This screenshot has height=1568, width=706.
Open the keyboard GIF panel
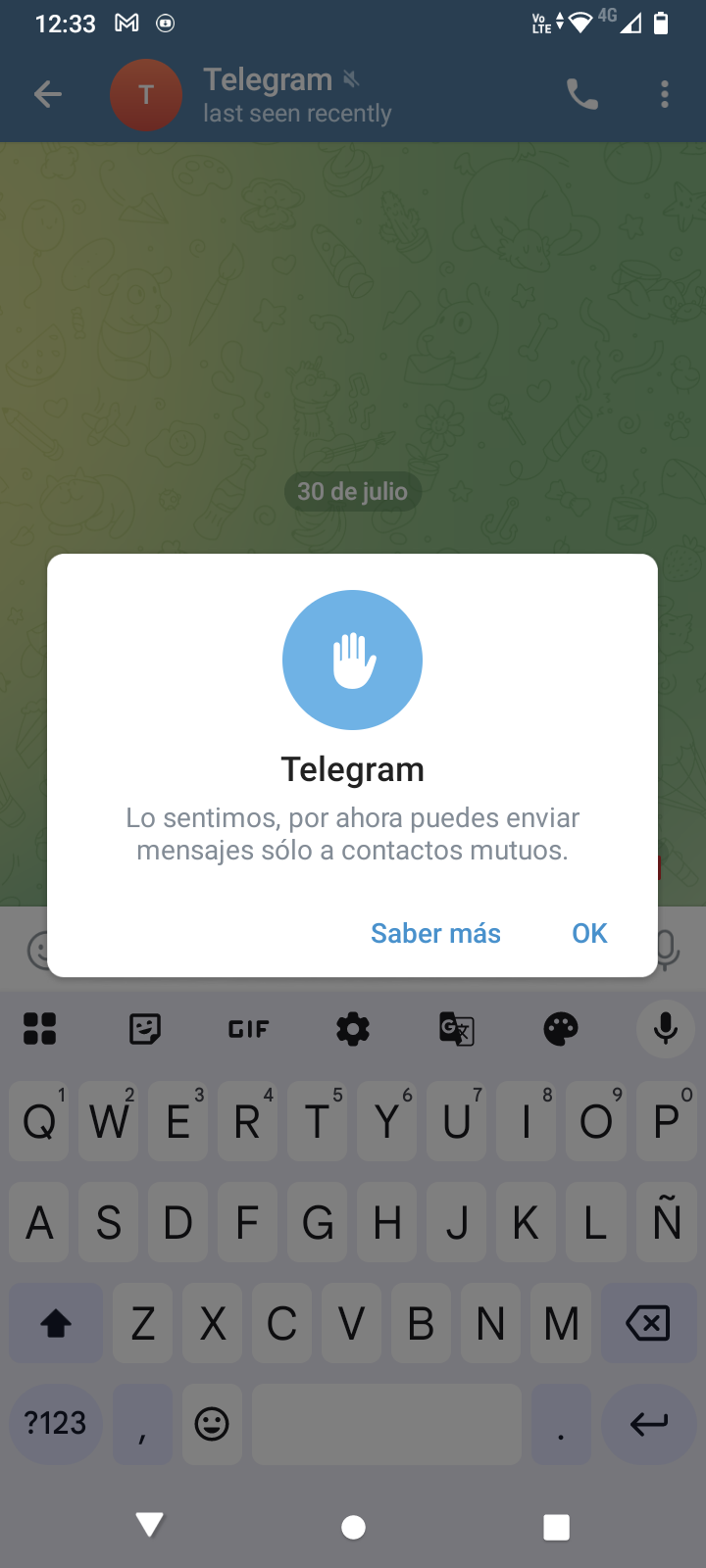click(248, 1029)
